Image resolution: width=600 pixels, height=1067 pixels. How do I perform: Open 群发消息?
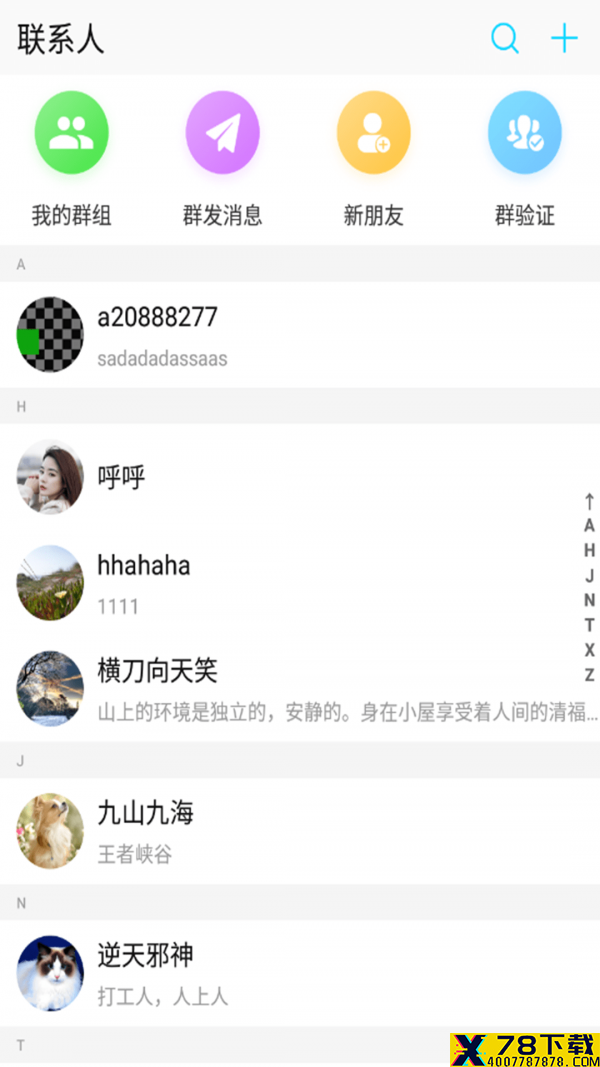(x=222, y=160)
